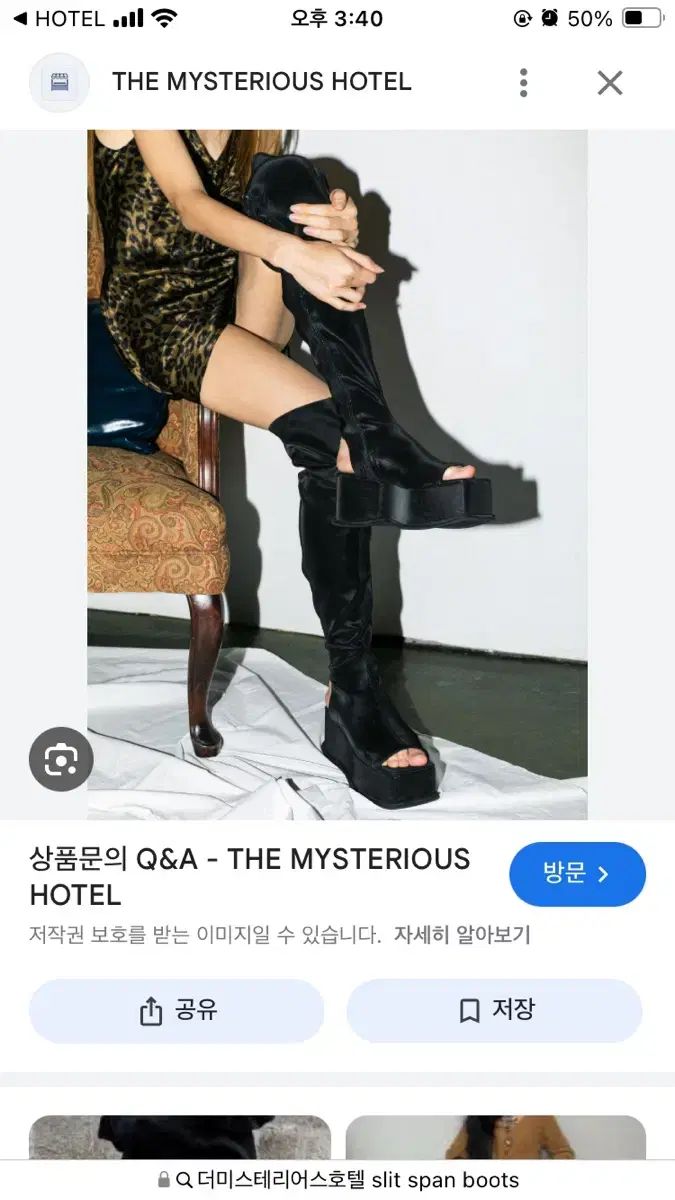This screenshot has height=1200, width=675.
Task: Tap the 방문 (visit) button
Action: click(x=577, y=874)
